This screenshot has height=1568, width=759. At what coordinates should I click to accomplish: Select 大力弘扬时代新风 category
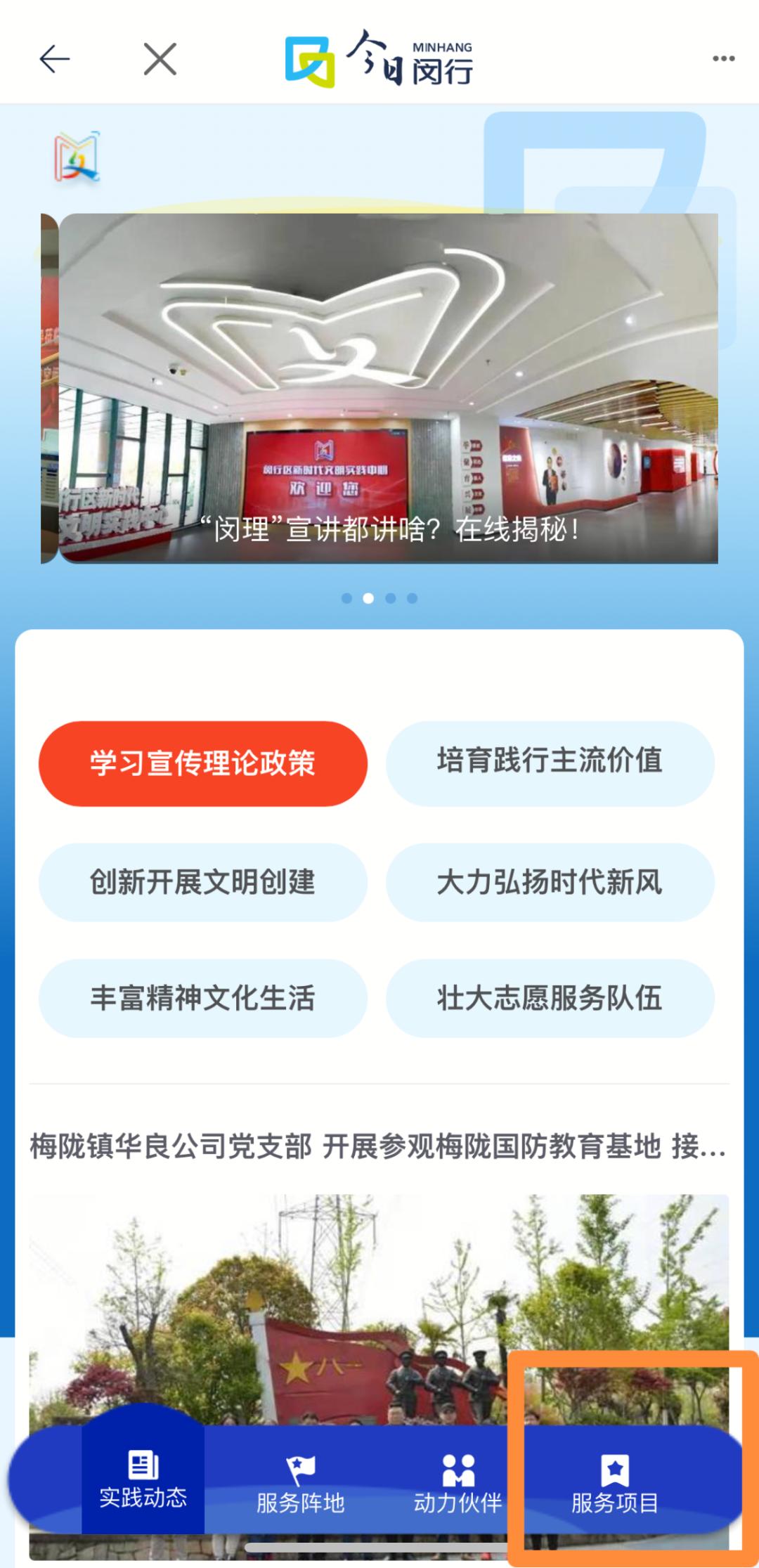[x=550, y=882]
